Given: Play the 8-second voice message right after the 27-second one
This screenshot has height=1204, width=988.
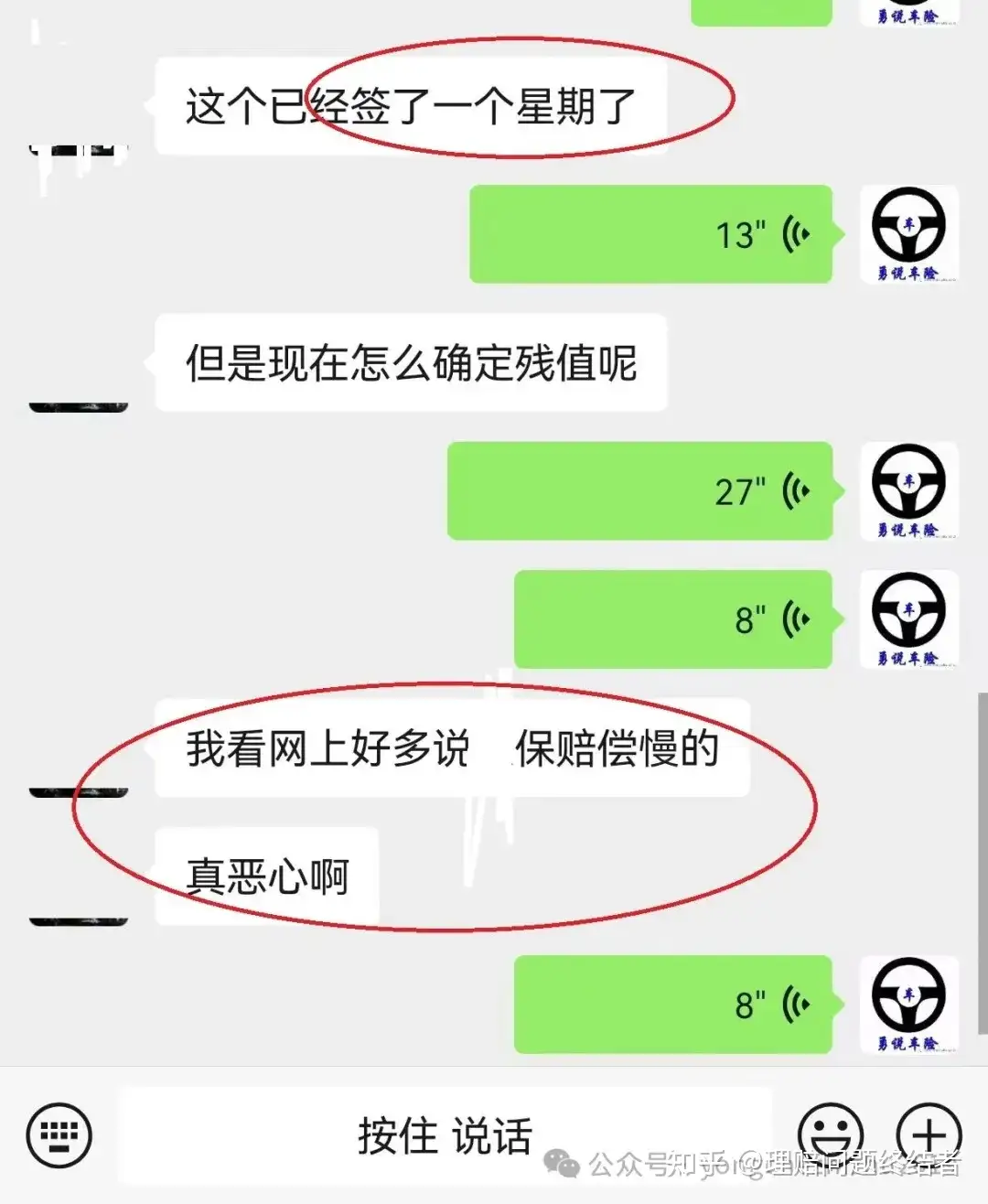Looking at the screenshot, I should click(x=672, y=619).
